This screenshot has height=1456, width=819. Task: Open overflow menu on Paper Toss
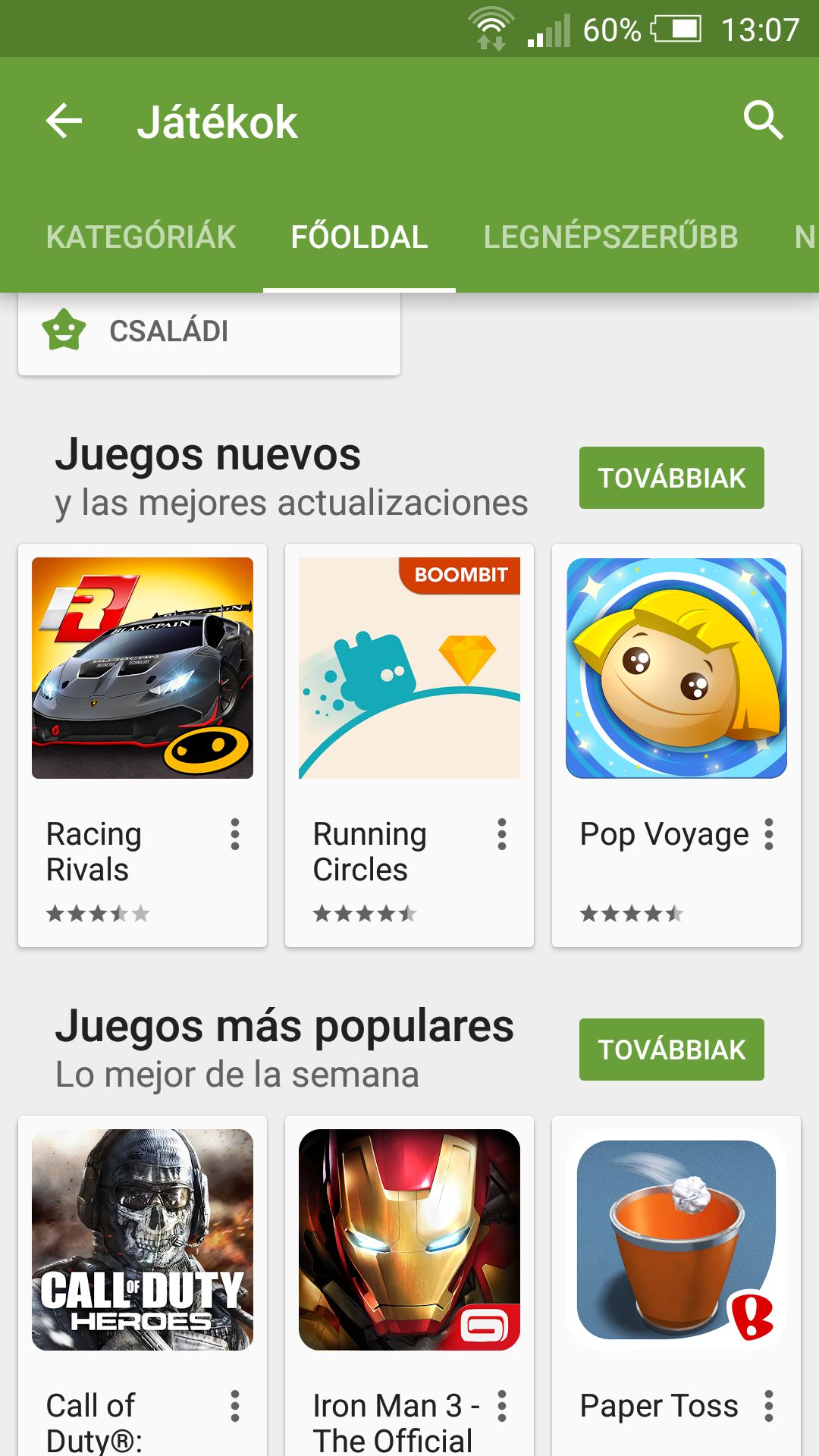tap(769, 1406)
